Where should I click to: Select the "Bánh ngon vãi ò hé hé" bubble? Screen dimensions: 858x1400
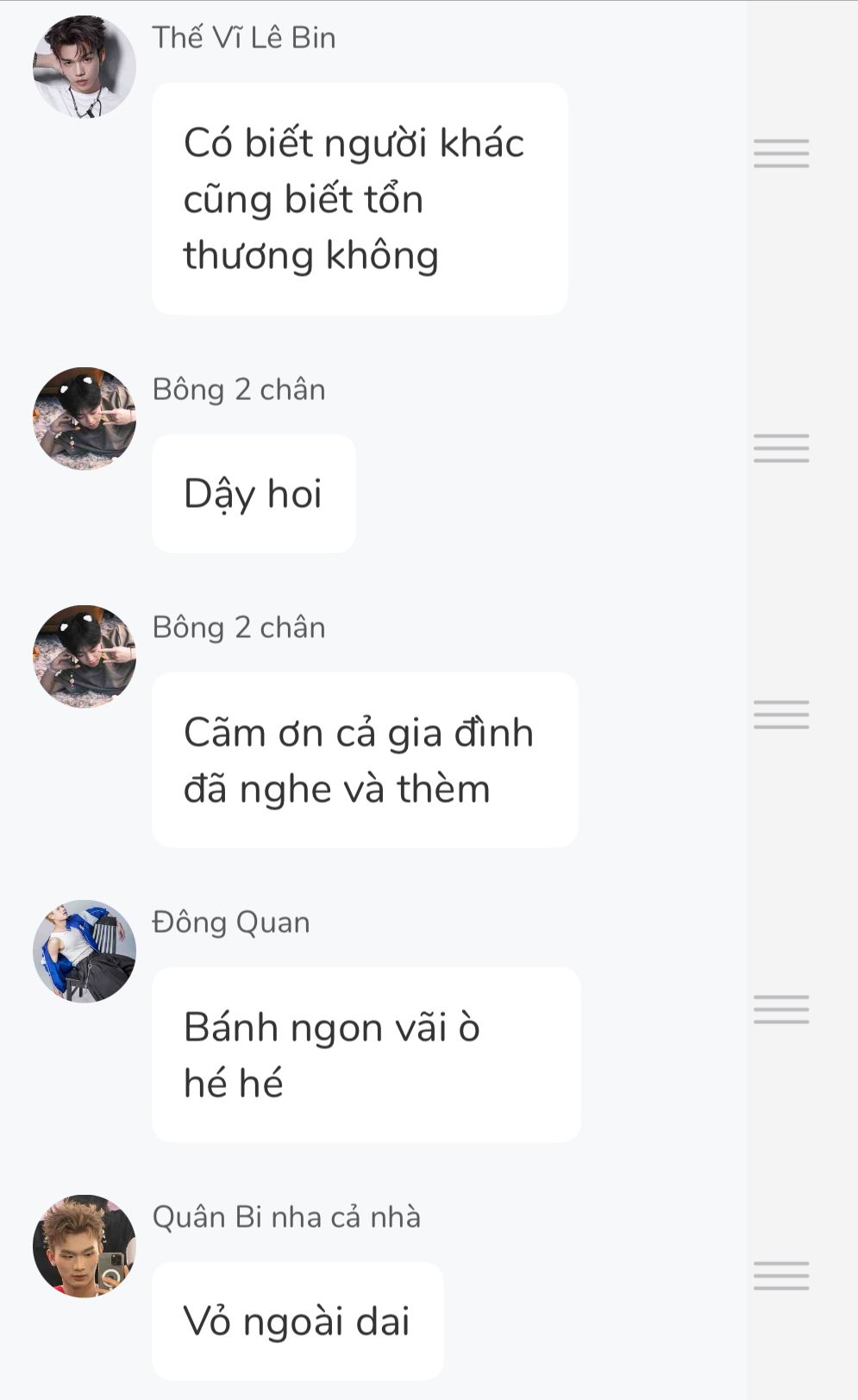click(x=366, y=1055)
